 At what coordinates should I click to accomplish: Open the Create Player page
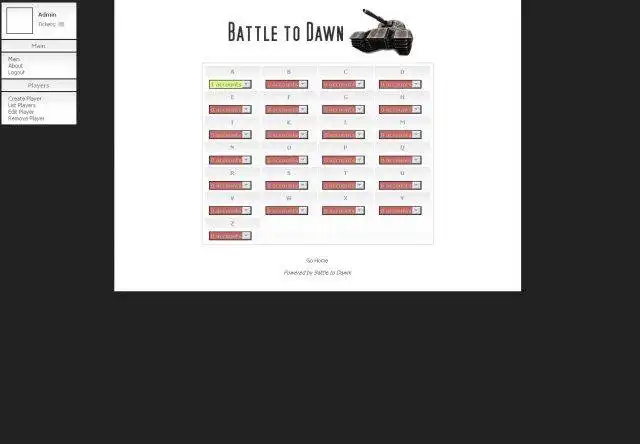(25, 99)
